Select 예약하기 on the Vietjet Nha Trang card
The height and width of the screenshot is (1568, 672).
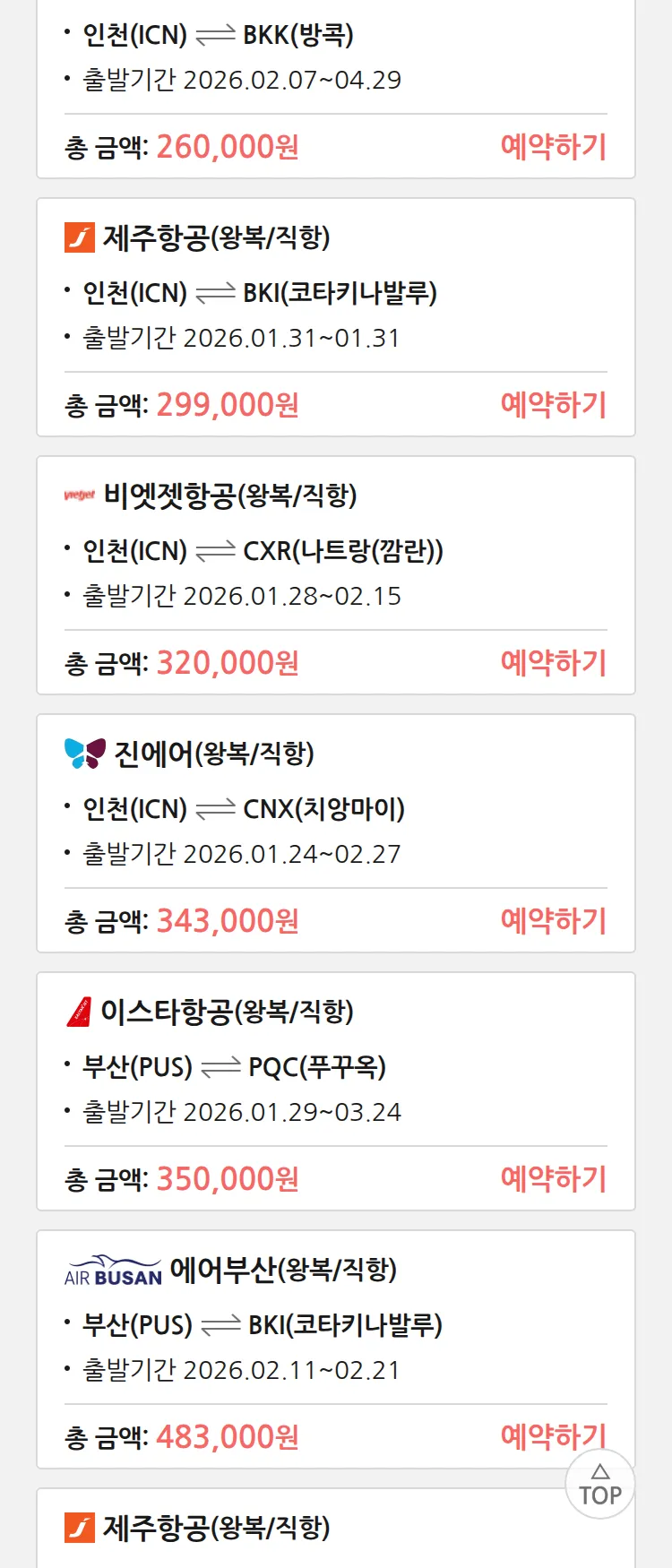[553, 662]
